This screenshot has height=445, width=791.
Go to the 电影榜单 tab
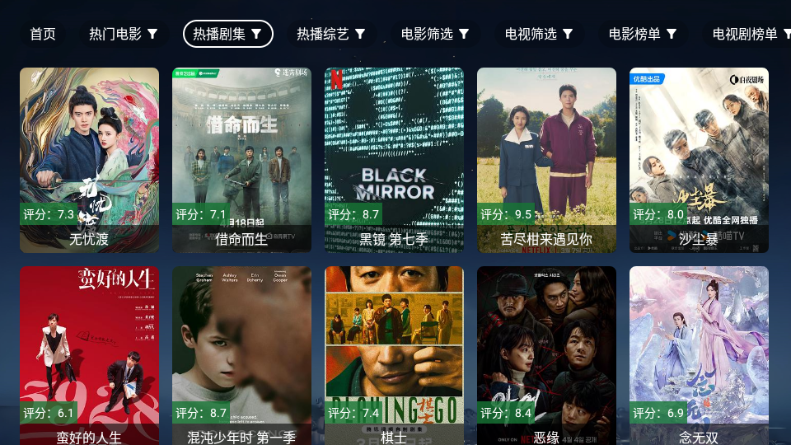tap(643, 34)
